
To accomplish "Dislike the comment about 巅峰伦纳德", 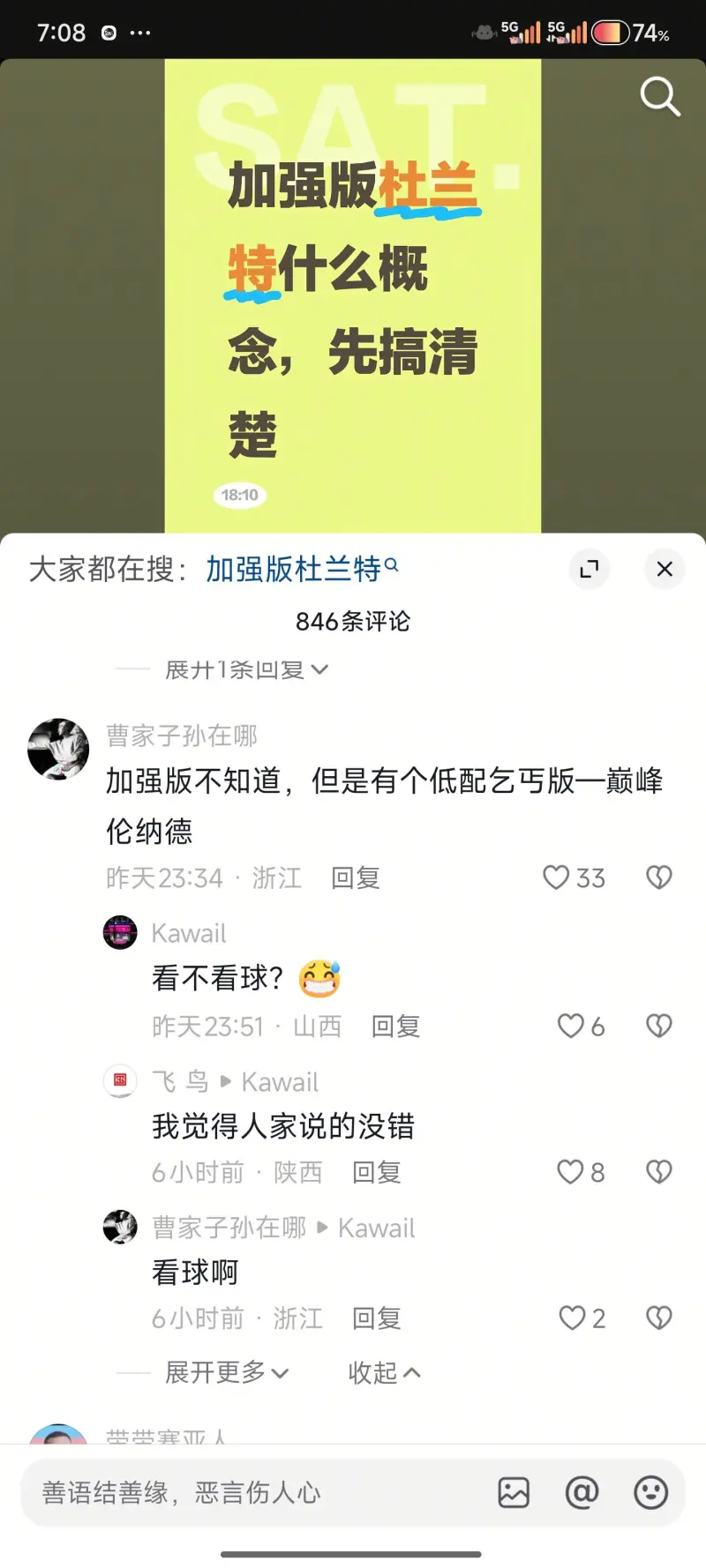I will [x=659, y=877].
